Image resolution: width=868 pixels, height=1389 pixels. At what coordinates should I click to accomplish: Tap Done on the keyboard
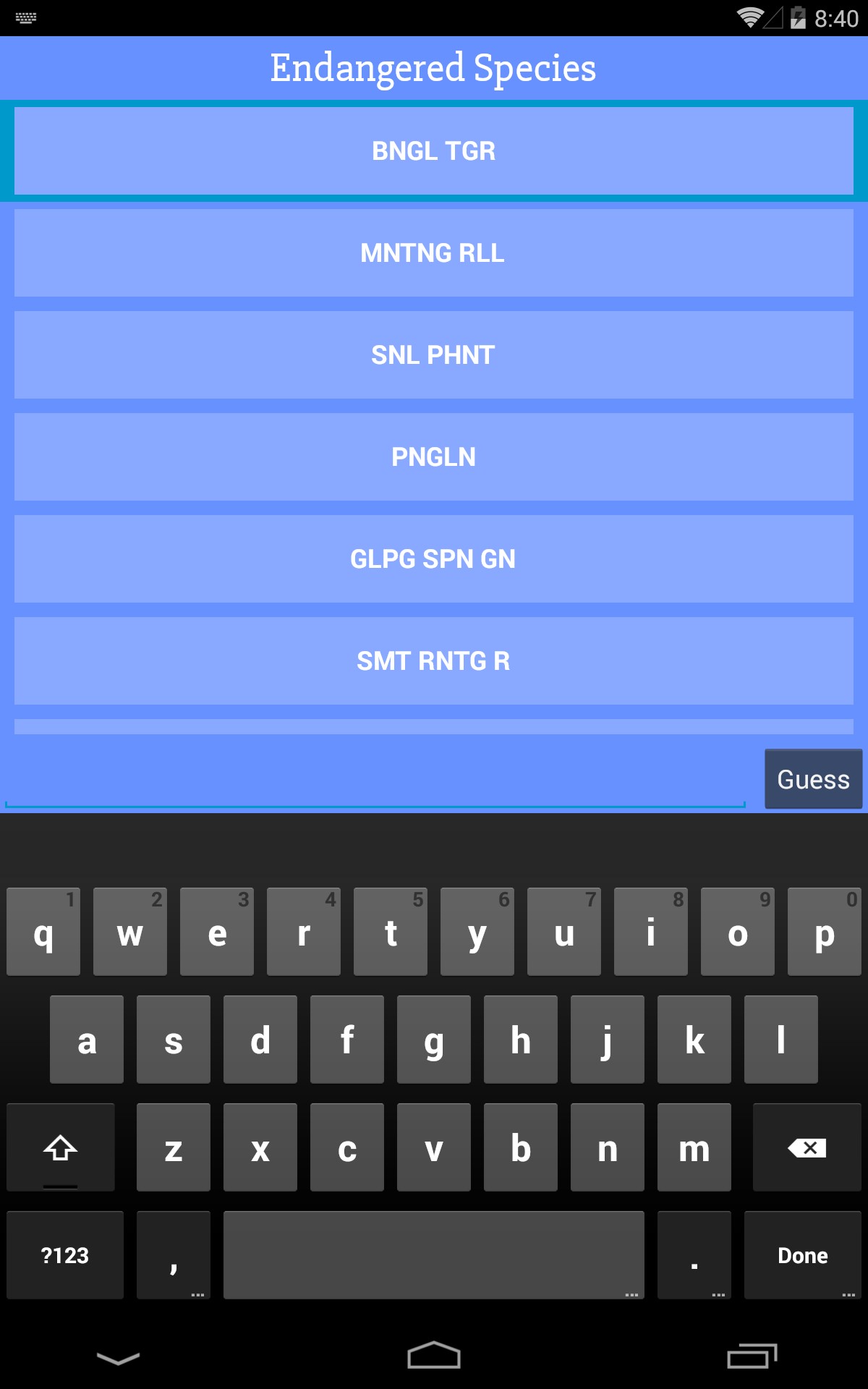[803, 1255]
